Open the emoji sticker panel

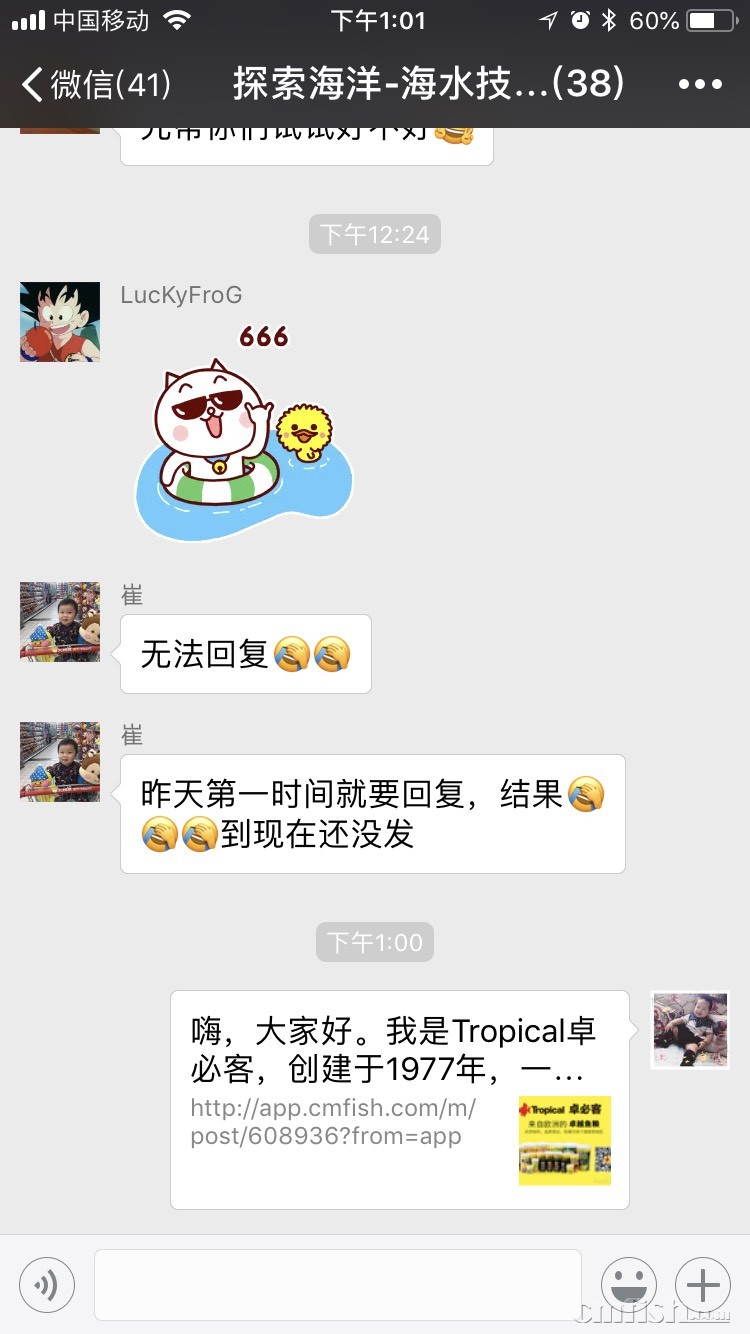coord(629,1284)
